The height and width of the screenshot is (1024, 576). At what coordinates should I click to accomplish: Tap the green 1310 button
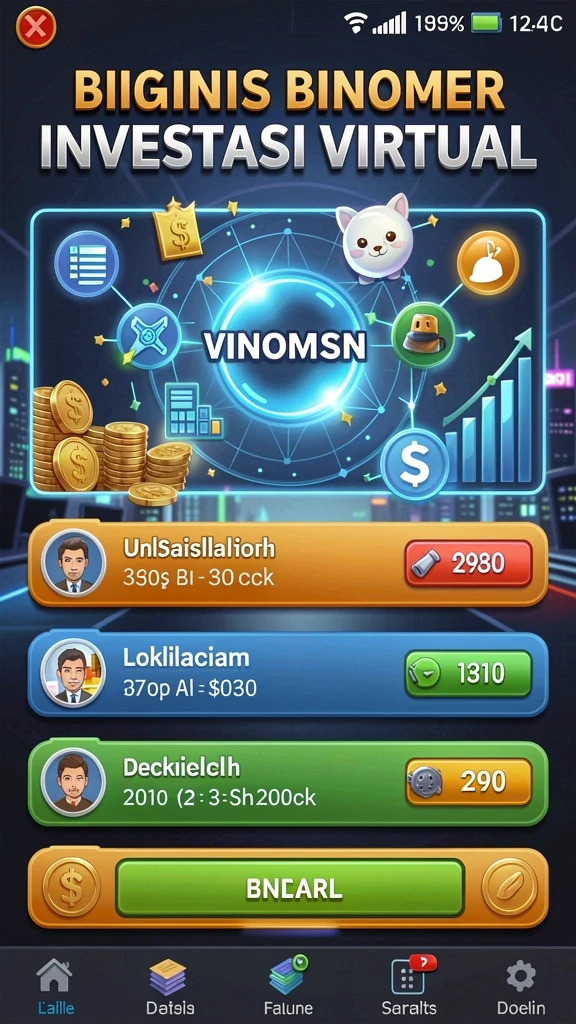[x=468, y=673]
